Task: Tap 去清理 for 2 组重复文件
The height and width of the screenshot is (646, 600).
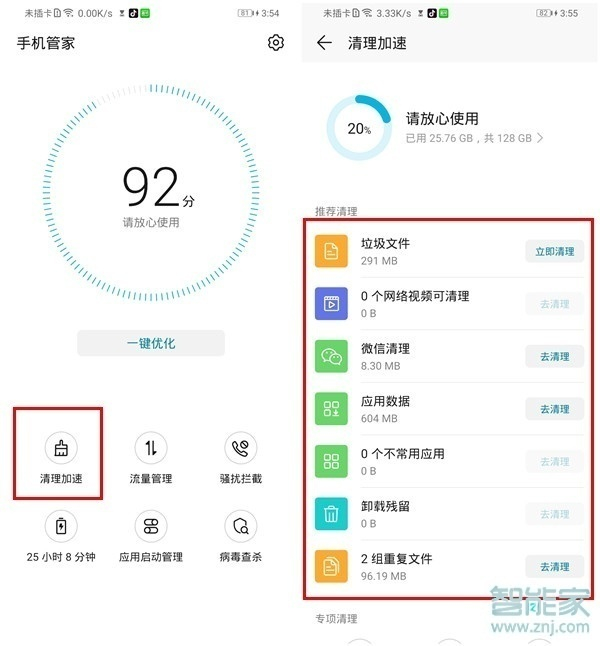Action: click(x=554, y=567)
